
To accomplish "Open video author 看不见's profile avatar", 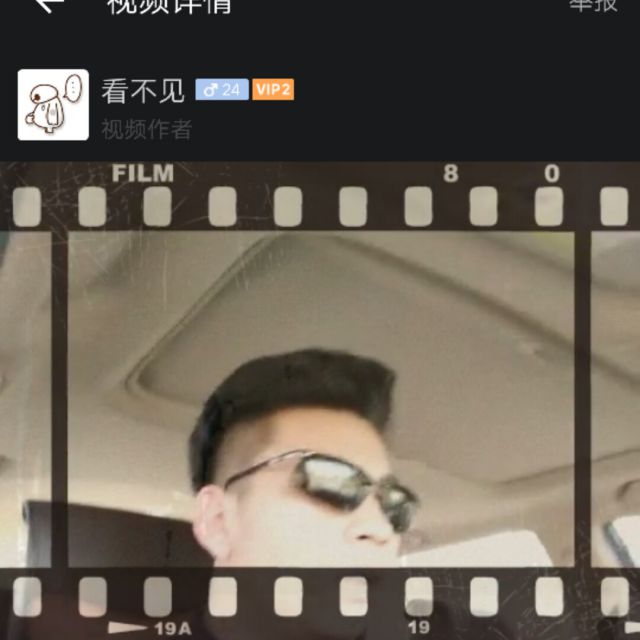I will click(x=53, y=105).
